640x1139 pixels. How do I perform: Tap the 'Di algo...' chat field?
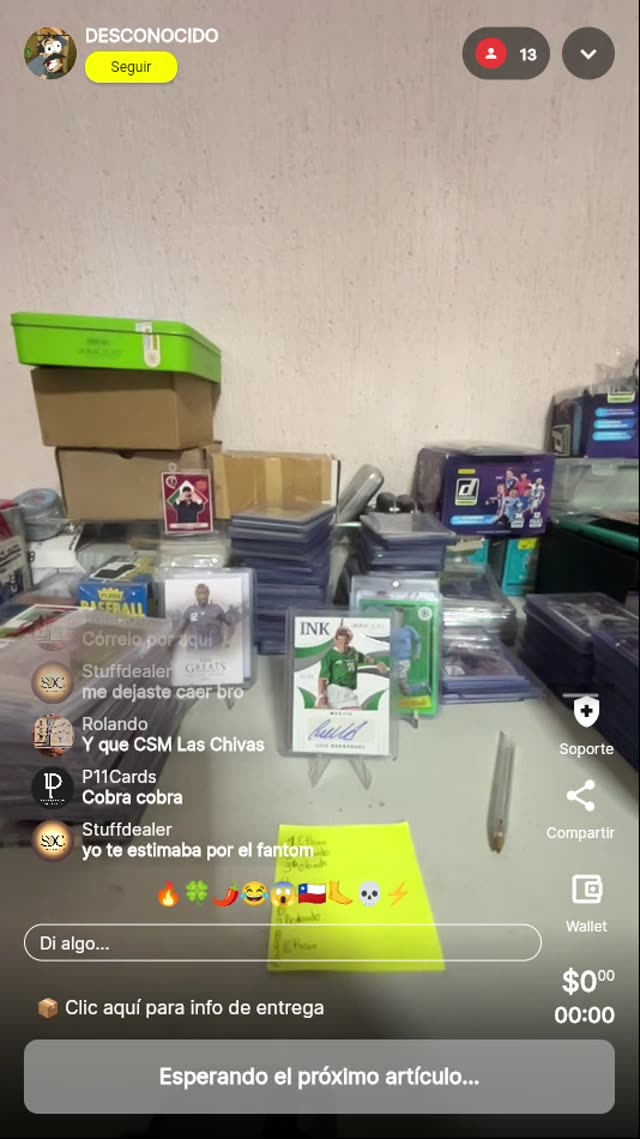click(x=282, y=943)
